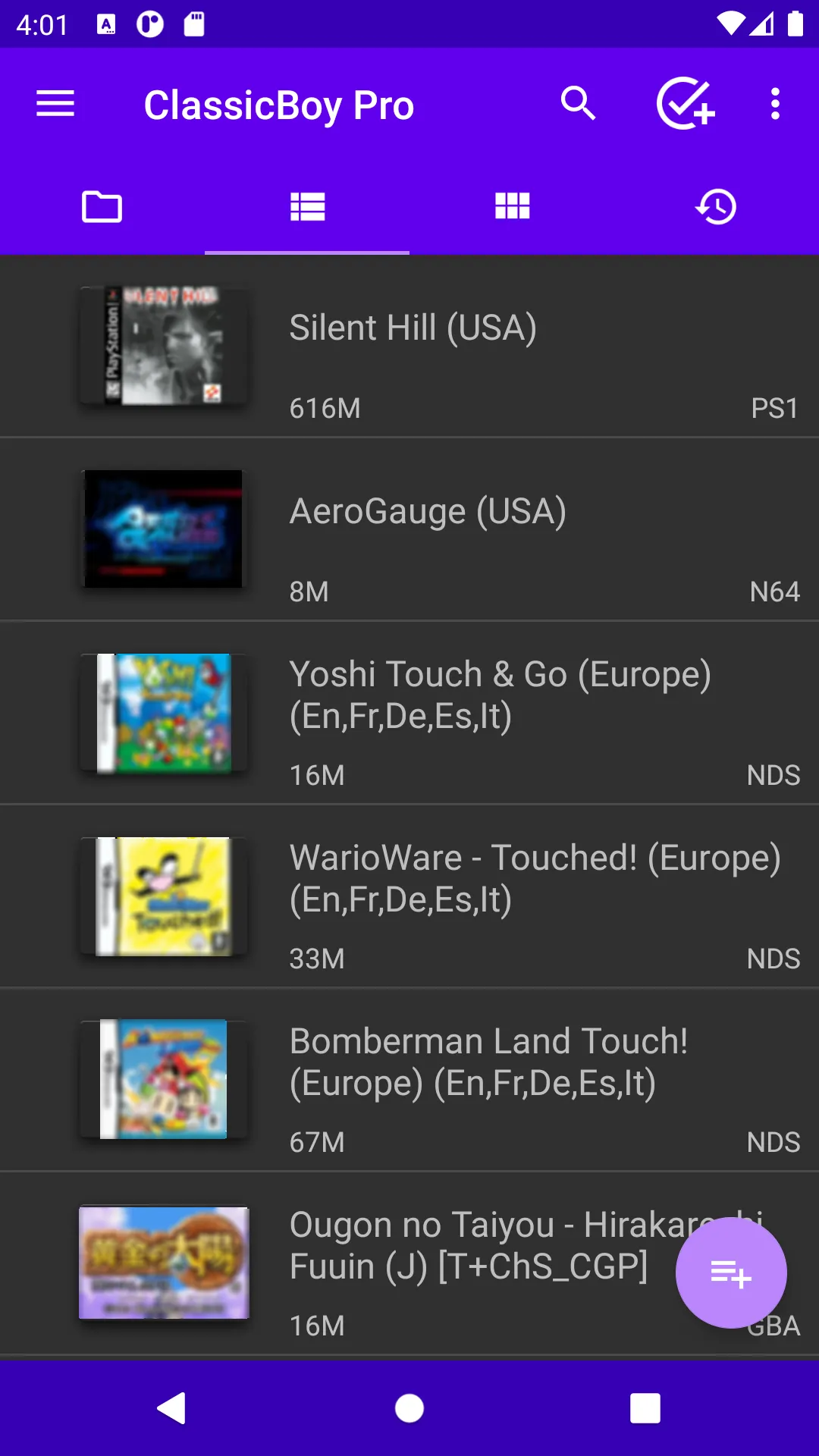This screenshot has height=1456, width=819.
Task: Go back using system back button
Action: (172, 1408)
